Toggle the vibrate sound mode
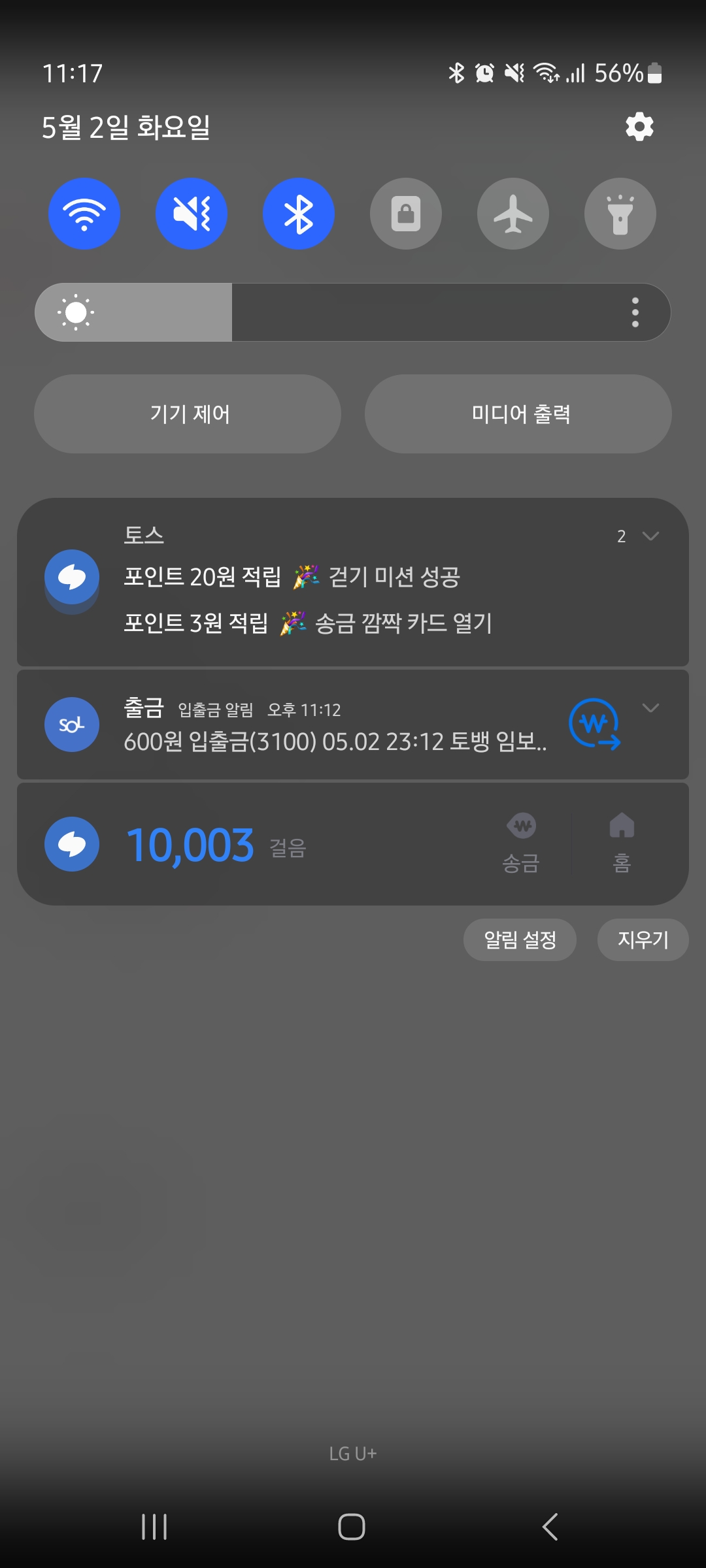 click(192, 214)
